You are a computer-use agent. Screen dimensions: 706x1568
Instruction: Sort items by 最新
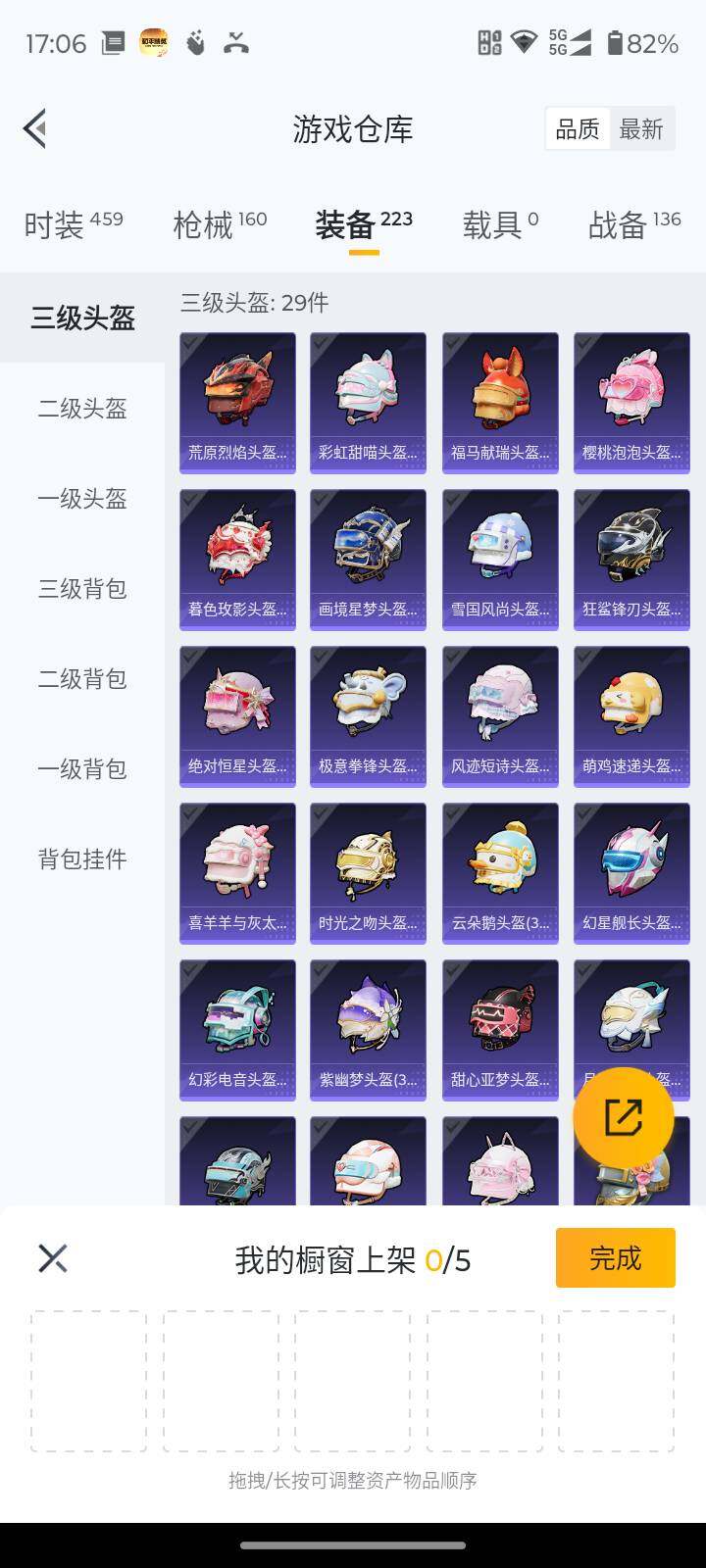point(641,129)
